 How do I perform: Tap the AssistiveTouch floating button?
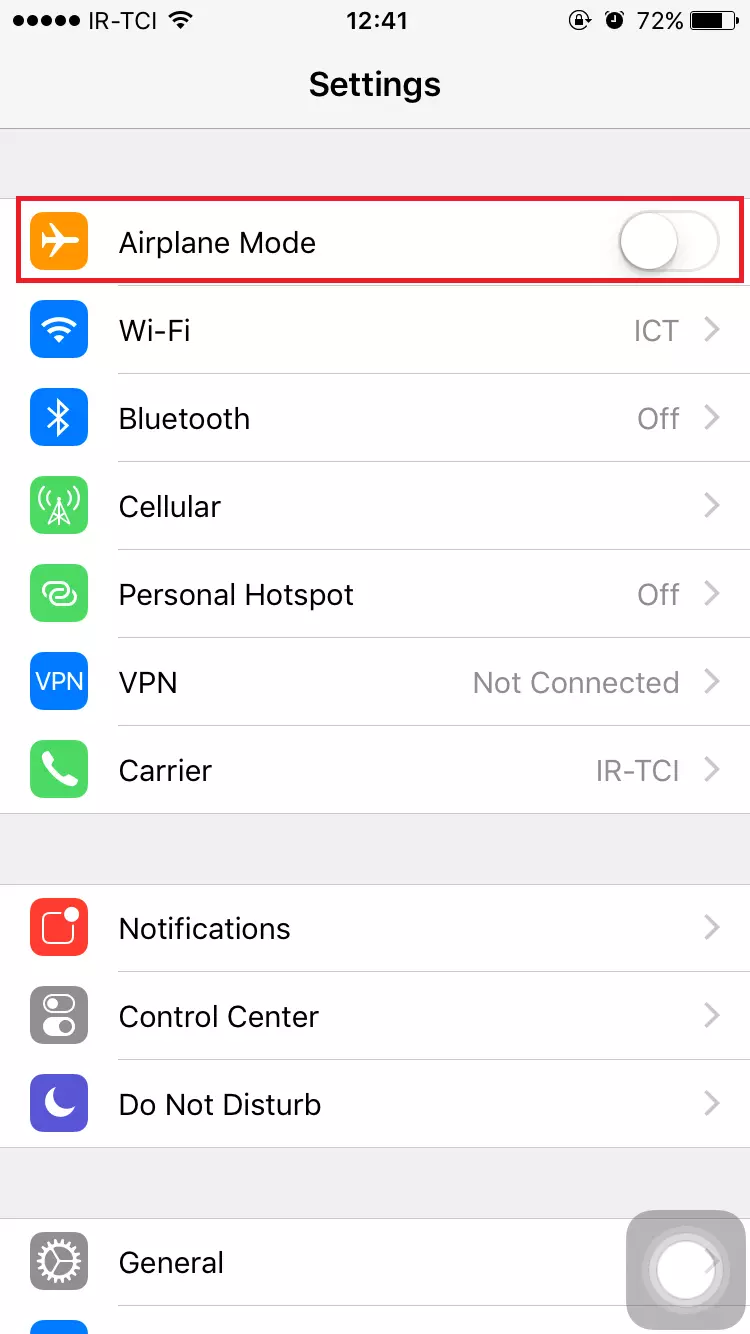[686, 1270]
